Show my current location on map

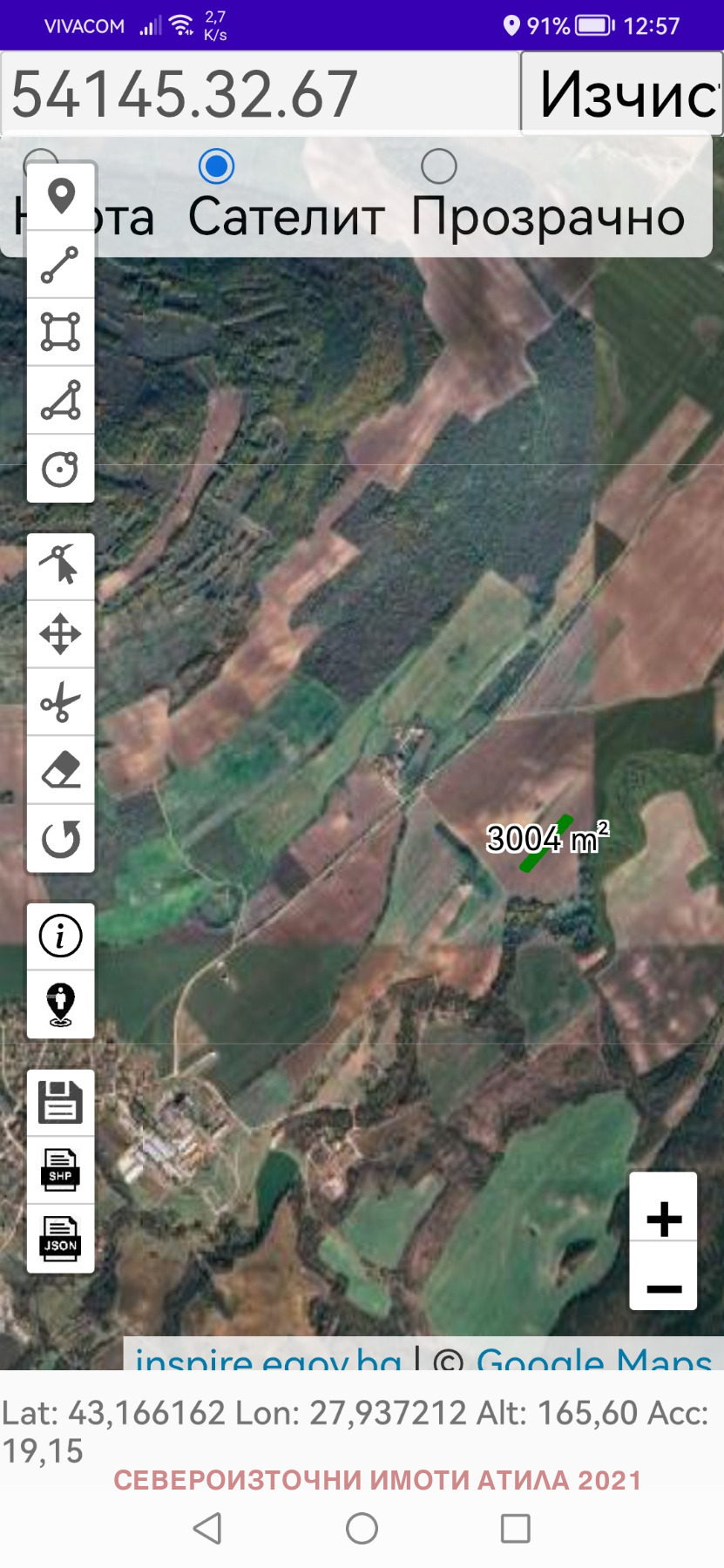[61, 1004]
